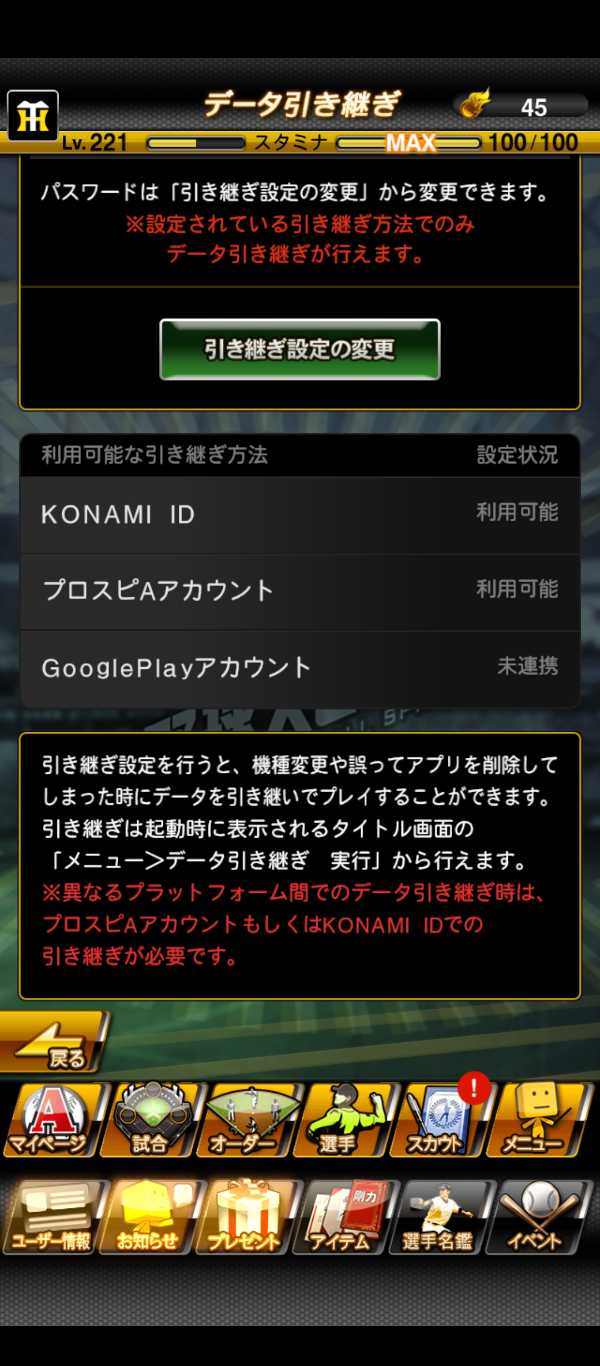Tap the team logo icon
600x1366 pixels.
(33, 116)
